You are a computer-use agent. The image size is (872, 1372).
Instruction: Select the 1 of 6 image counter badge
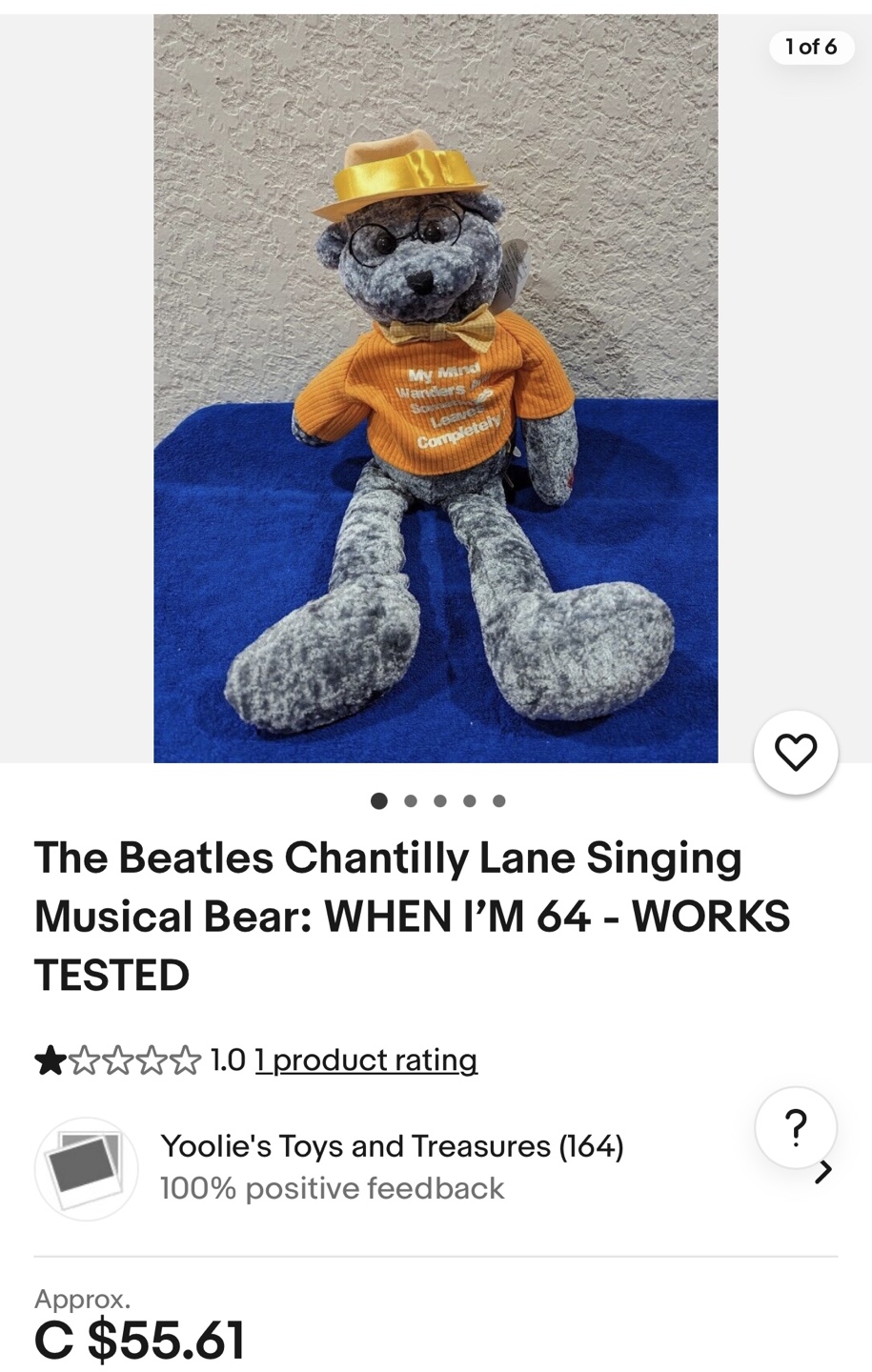point(811,46)
